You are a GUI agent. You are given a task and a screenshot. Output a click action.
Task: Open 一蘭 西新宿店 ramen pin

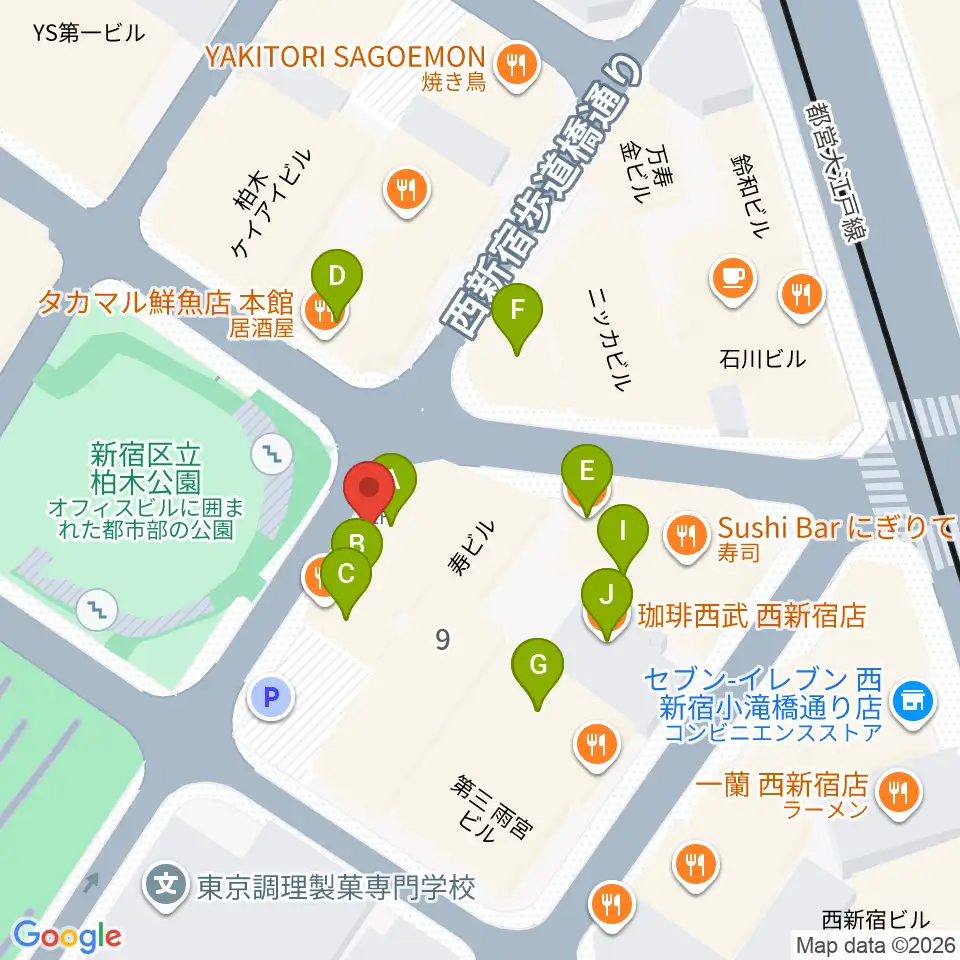898,794
